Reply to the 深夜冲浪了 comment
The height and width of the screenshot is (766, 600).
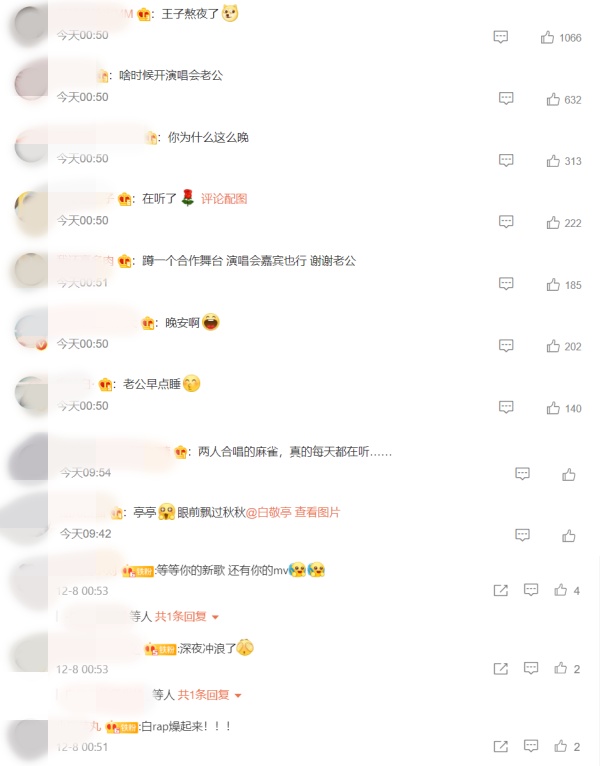click(531, 668)
